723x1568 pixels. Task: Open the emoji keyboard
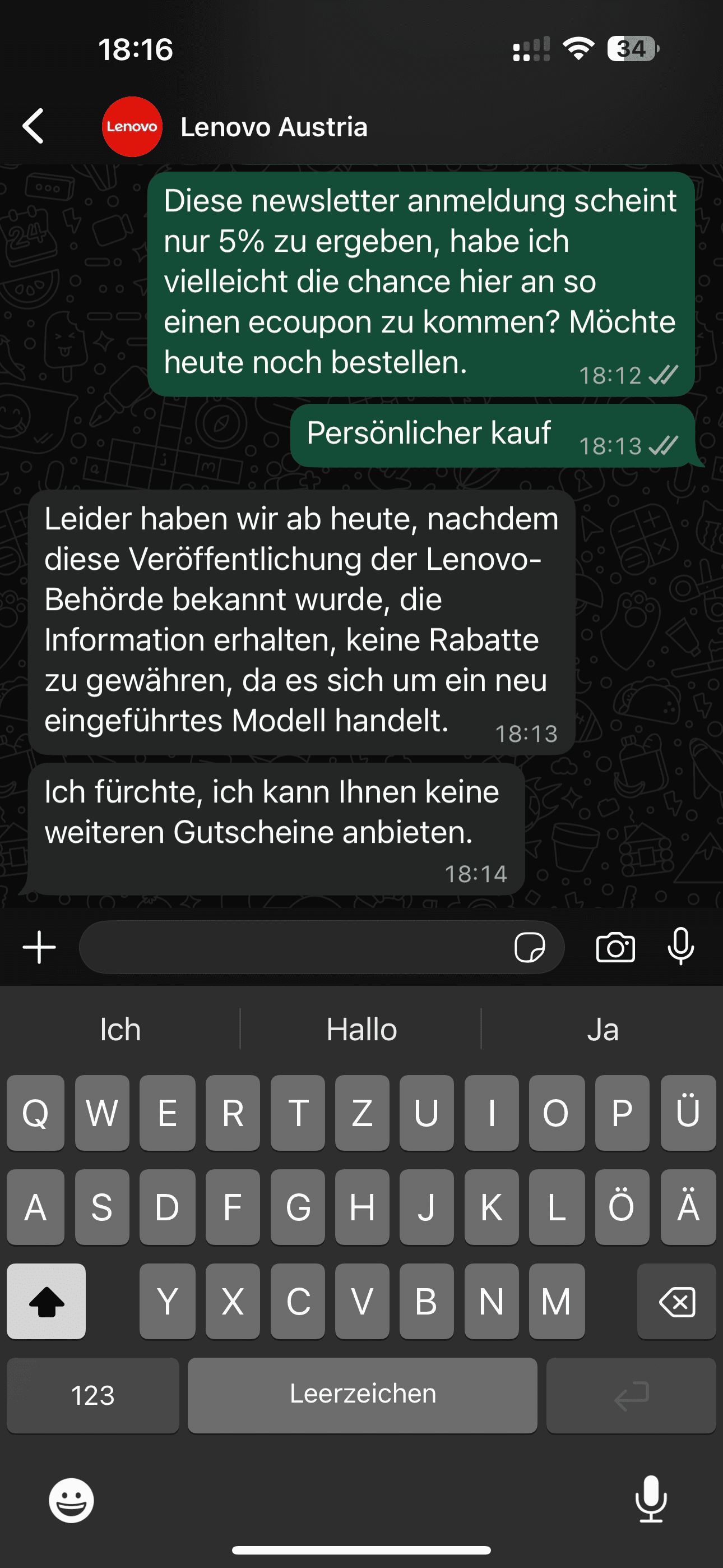click(71, 1501)
